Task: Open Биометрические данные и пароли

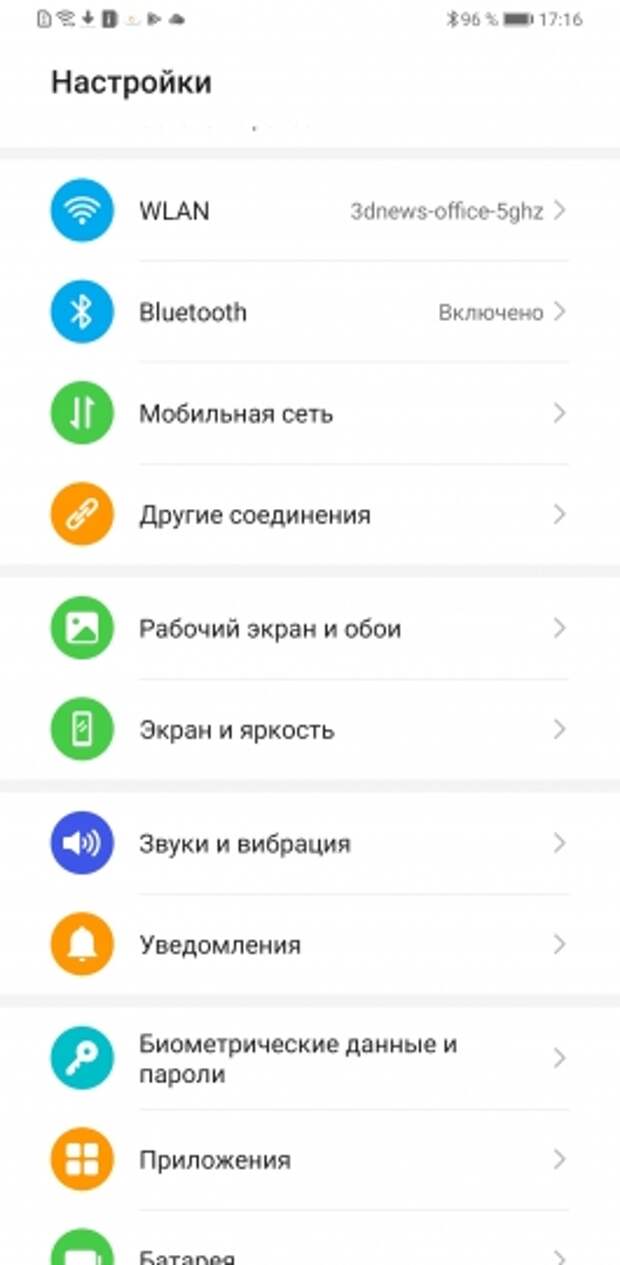Action: click(x=310, y=1058)
